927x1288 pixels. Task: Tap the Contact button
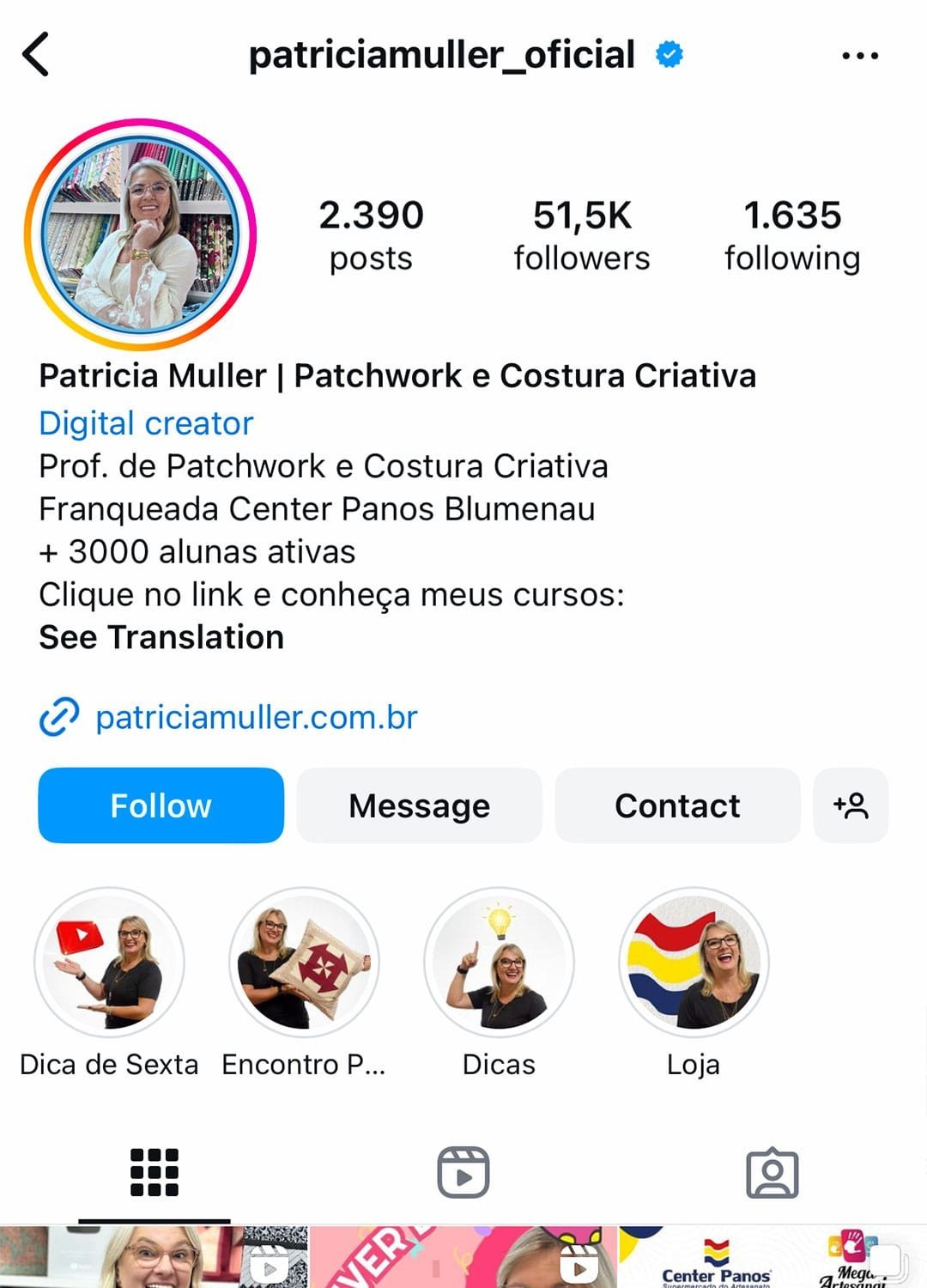tap(677, 805)
